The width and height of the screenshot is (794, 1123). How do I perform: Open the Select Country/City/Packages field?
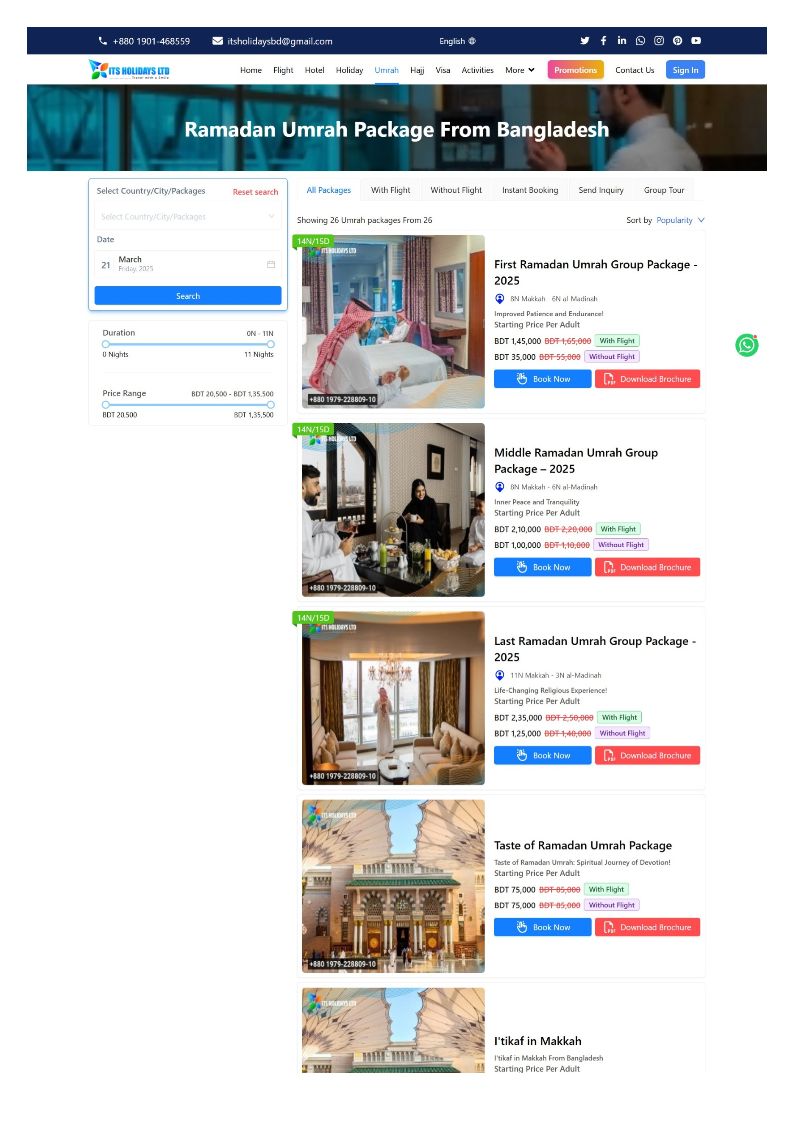tap(188, 216)
